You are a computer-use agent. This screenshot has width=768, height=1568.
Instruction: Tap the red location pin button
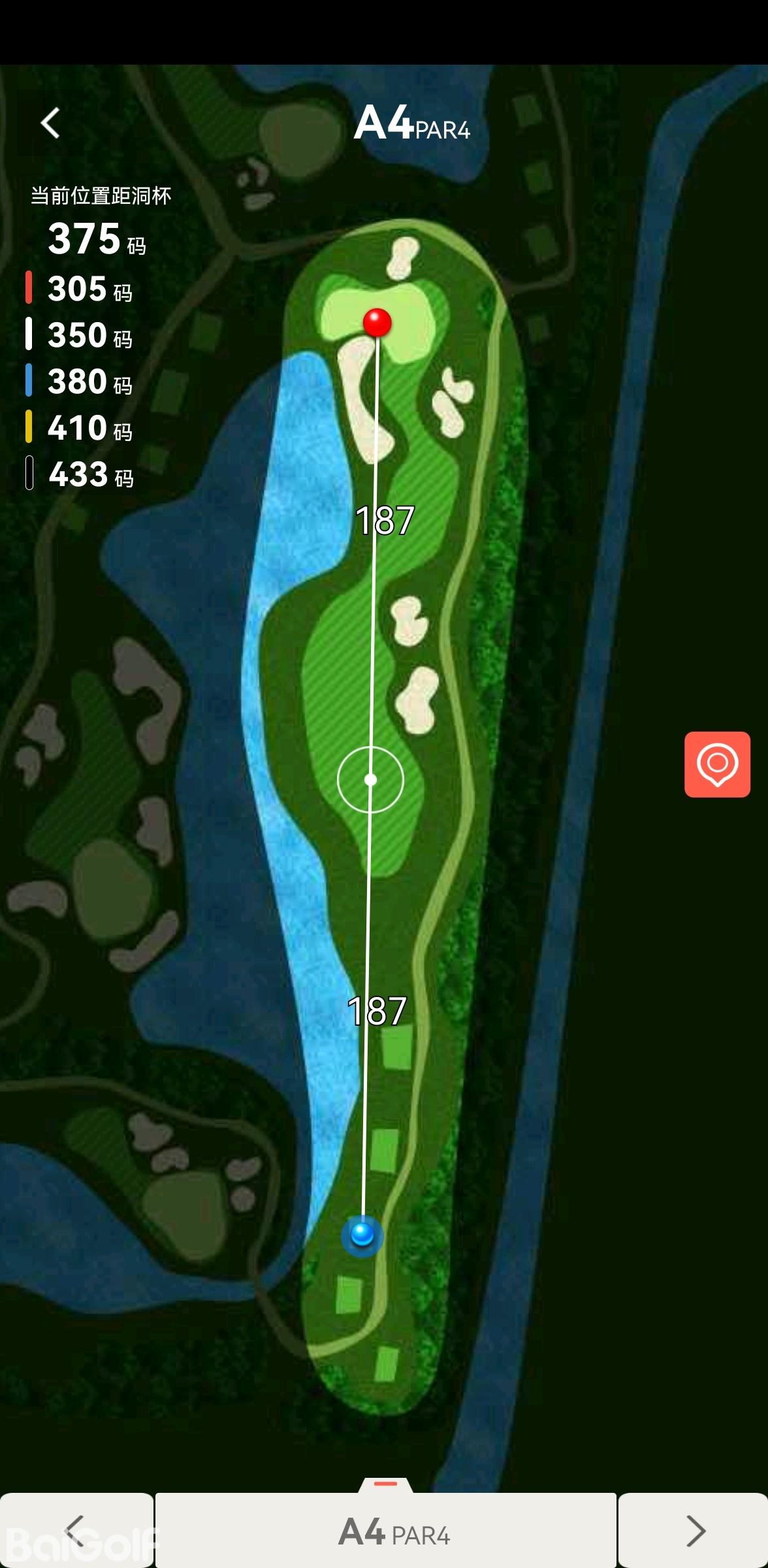[716, 764]
